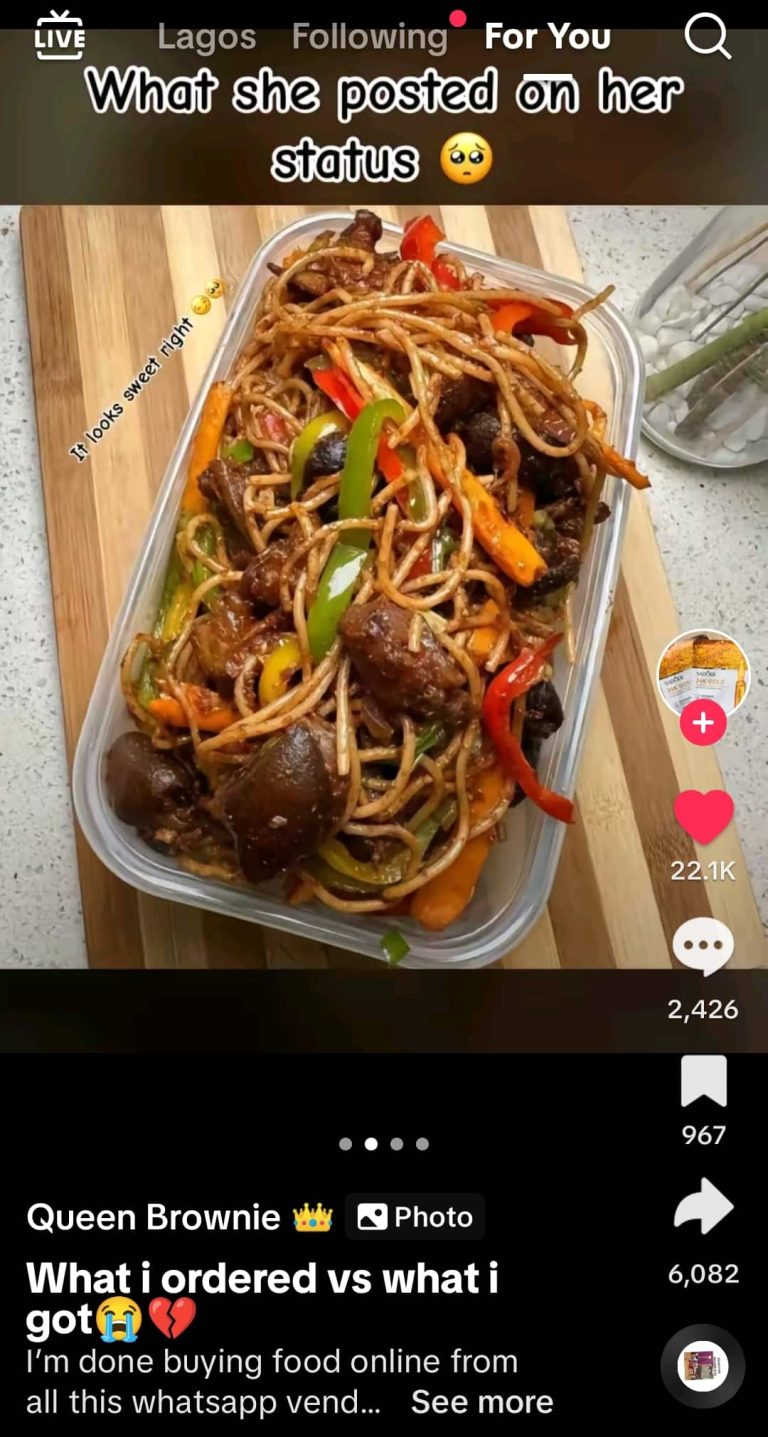Image resolution: width=768 pixels, height=1437 pixels.
Task: Like this post with the heart
Action: (703, 816)
